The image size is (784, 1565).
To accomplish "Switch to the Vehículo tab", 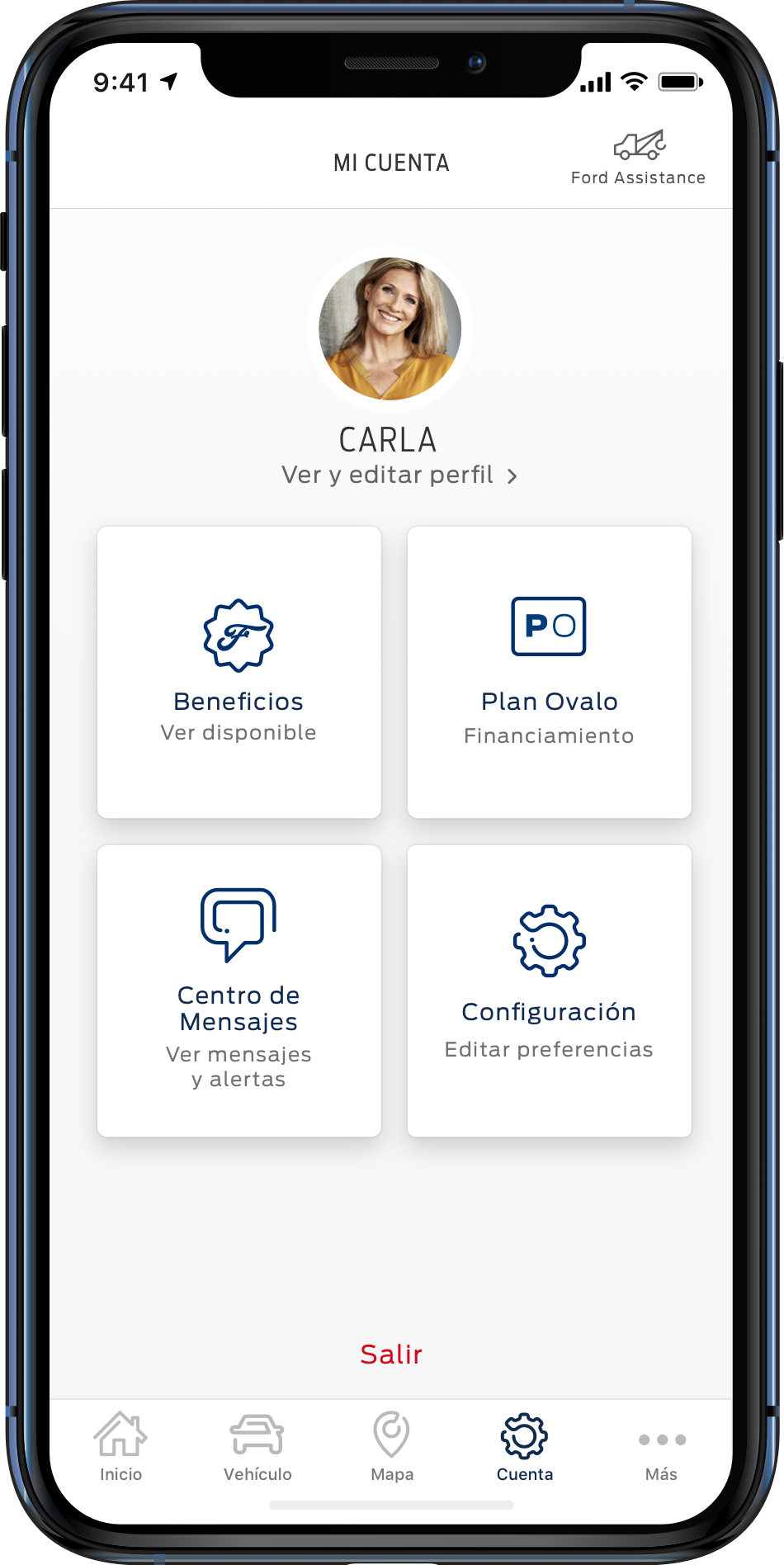I will pyautogui.click(x=257, y=1447).
